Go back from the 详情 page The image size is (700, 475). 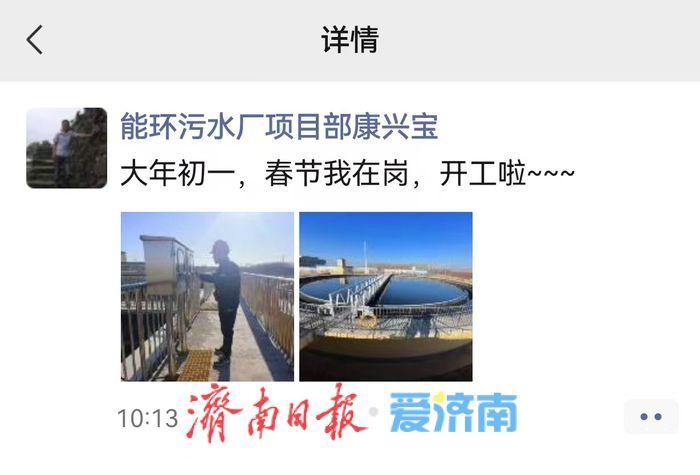[35, 41]
